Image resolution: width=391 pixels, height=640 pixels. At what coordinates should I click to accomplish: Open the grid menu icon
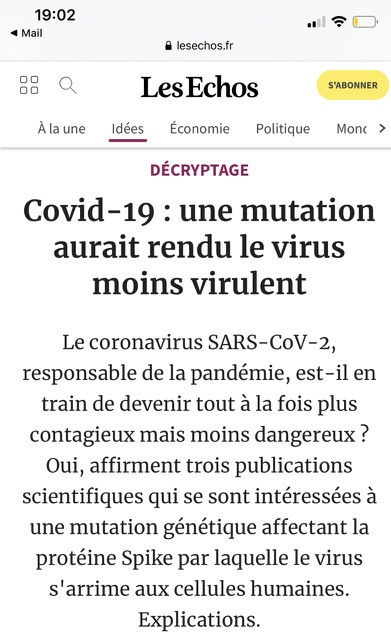click(x=29, y=85)
